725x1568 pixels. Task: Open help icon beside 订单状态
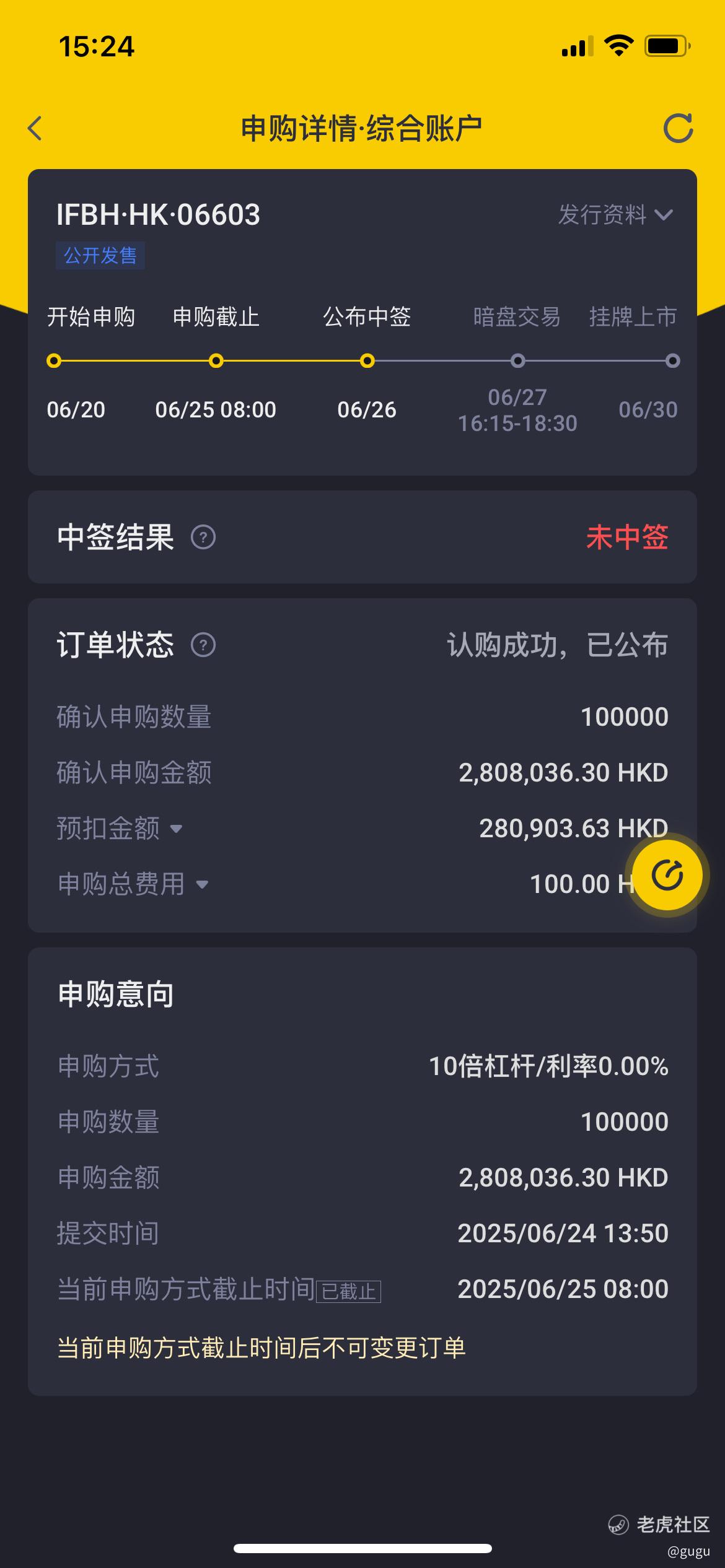pos(203,645)
